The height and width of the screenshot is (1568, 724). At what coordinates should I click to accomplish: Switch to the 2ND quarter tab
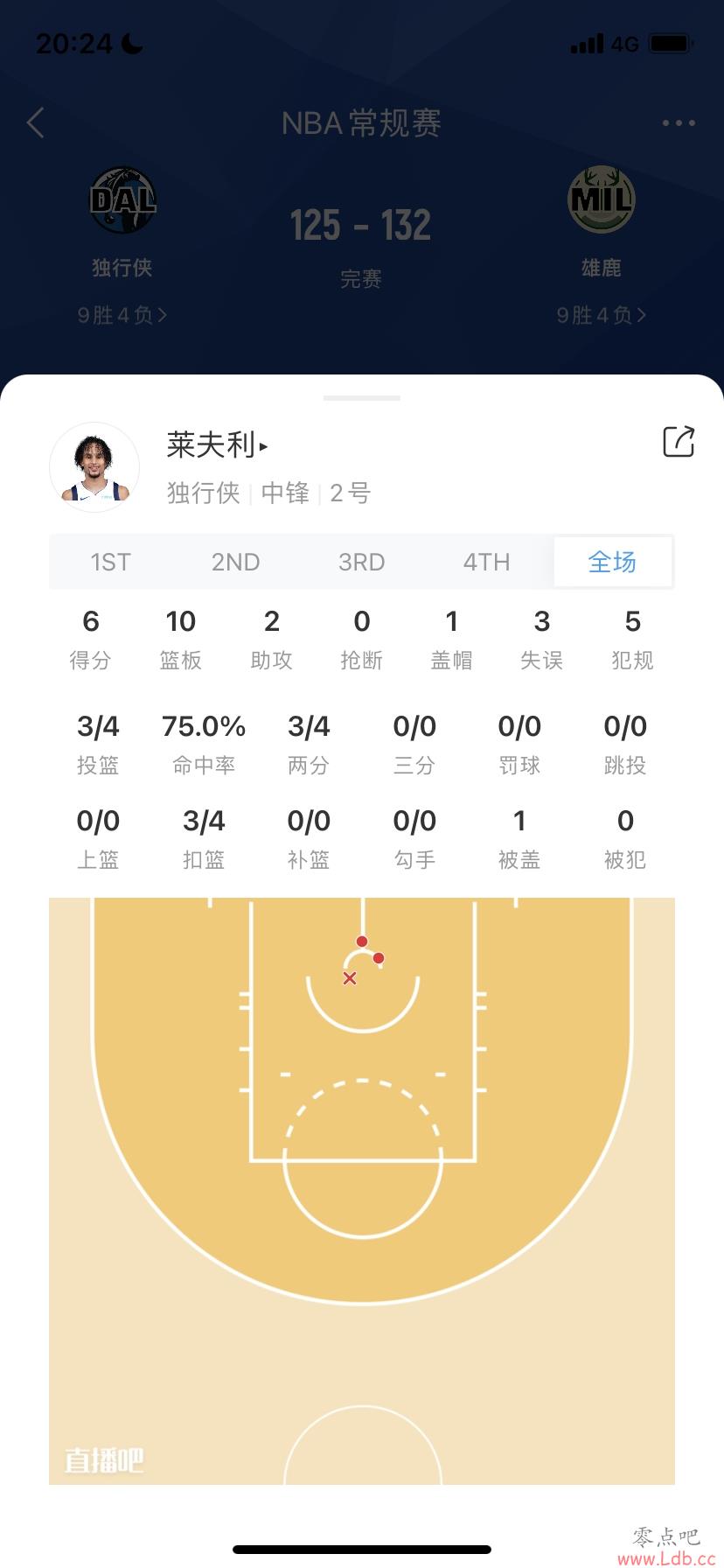tap(236, 562)
